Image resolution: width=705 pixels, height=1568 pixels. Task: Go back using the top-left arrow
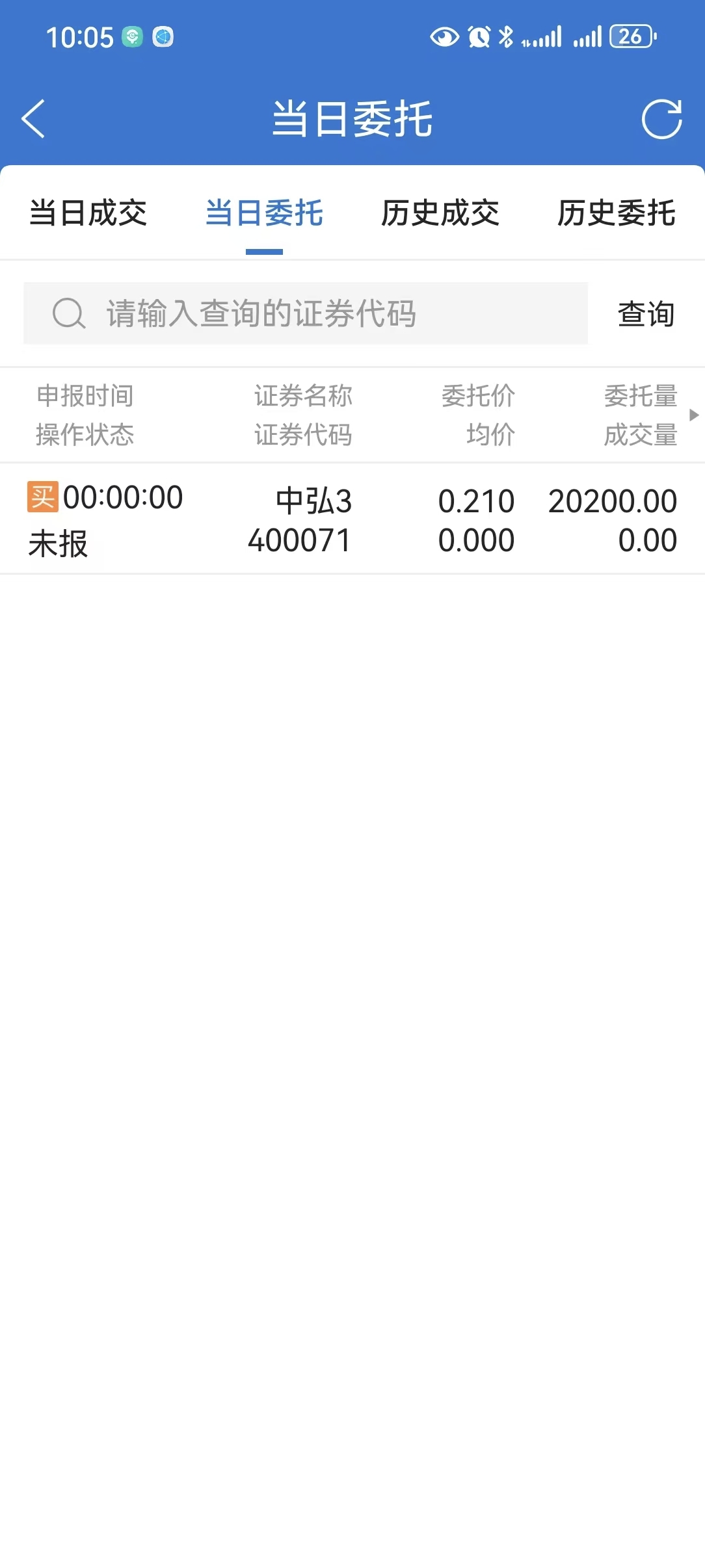[x=33, y=119]
